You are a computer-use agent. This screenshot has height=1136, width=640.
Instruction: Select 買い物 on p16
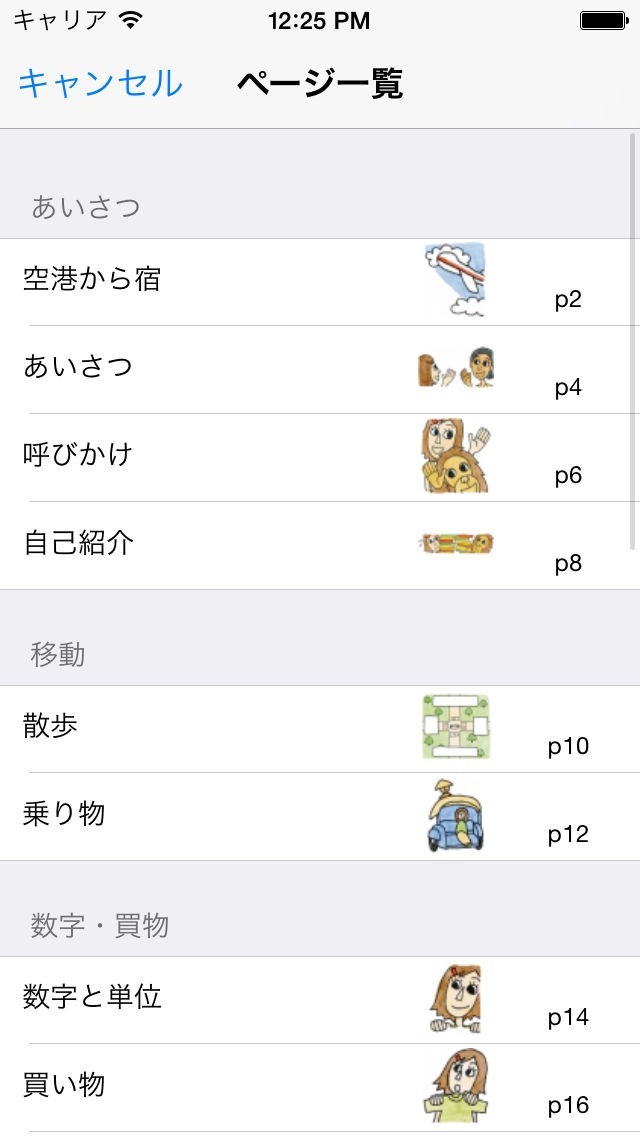click(x=64, y=1086)
